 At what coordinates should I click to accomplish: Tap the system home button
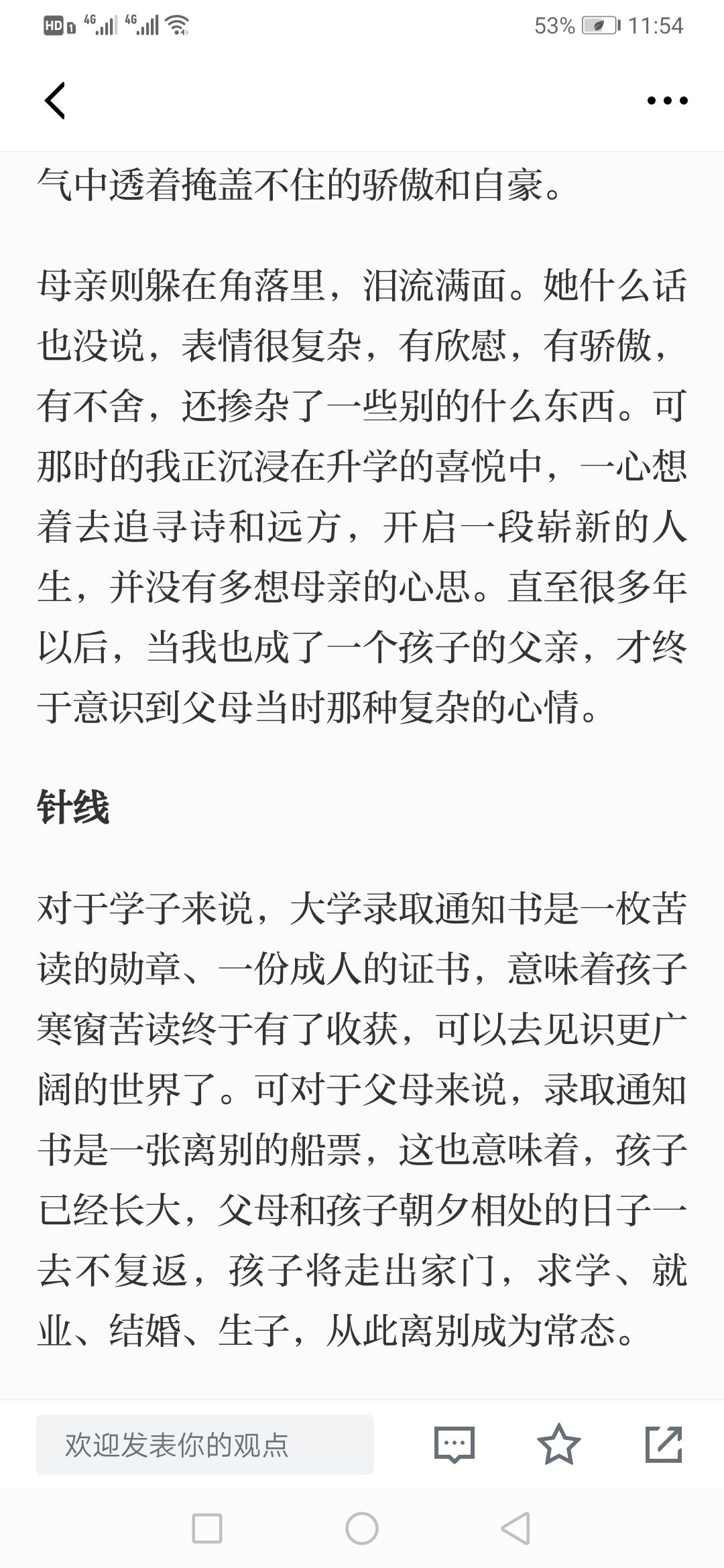(x=362, y=1528)
